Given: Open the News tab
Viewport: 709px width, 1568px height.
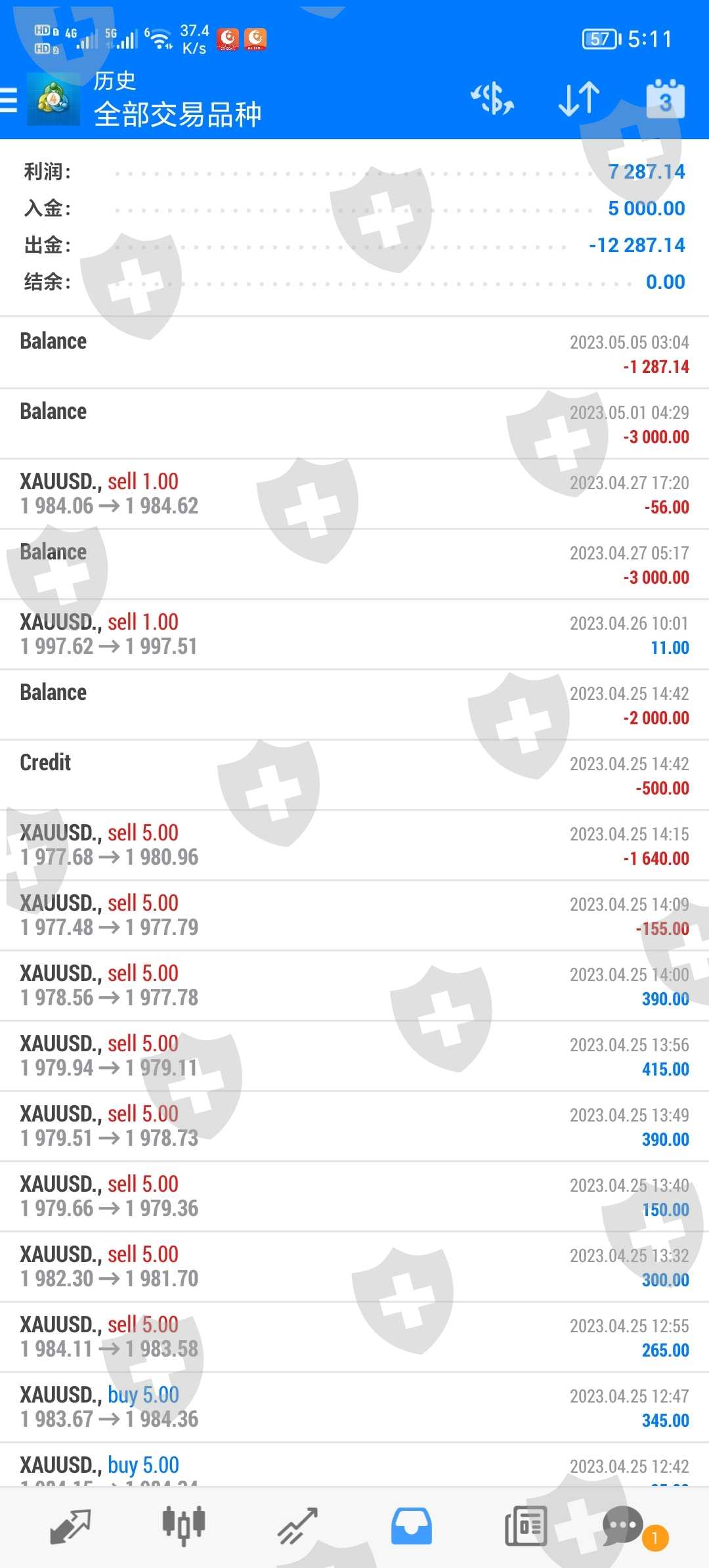Looking at the screenshot, I should [x=525, y=1526].
